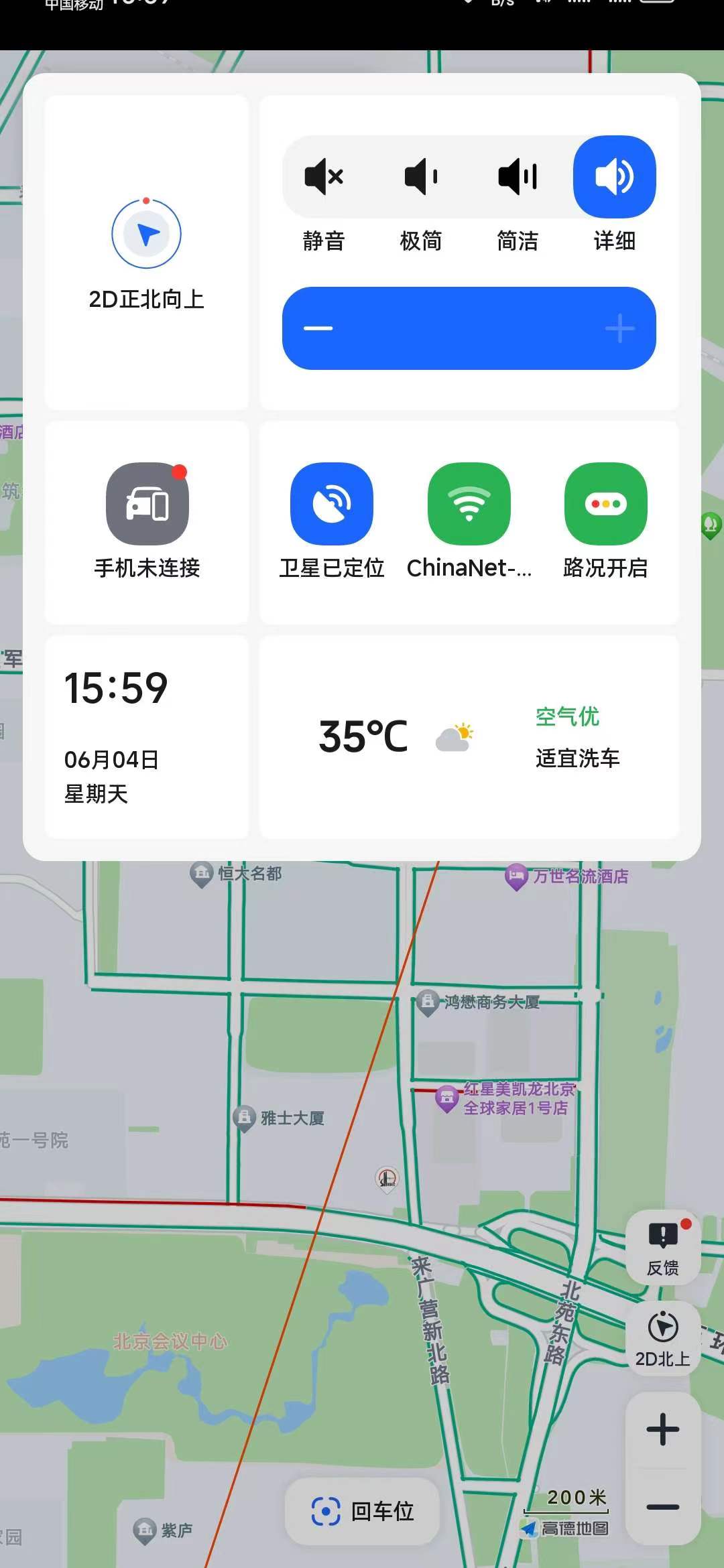Open the ChinaNet WiFi settings icon

pyautogui.click(x=469, y=503)
